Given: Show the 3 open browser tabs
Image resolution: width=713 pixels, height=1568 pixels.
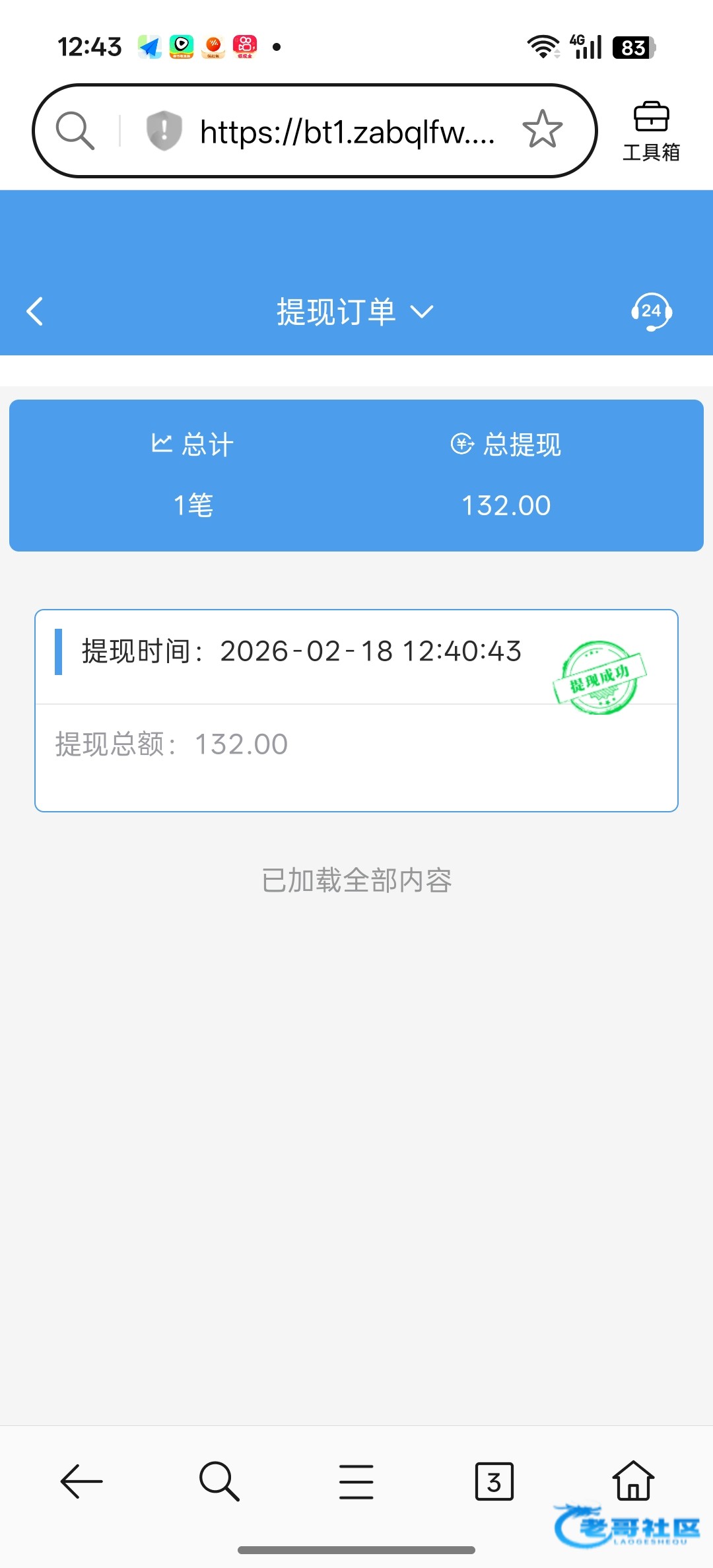Looking at the screenshot, I should click(494, 1481).
